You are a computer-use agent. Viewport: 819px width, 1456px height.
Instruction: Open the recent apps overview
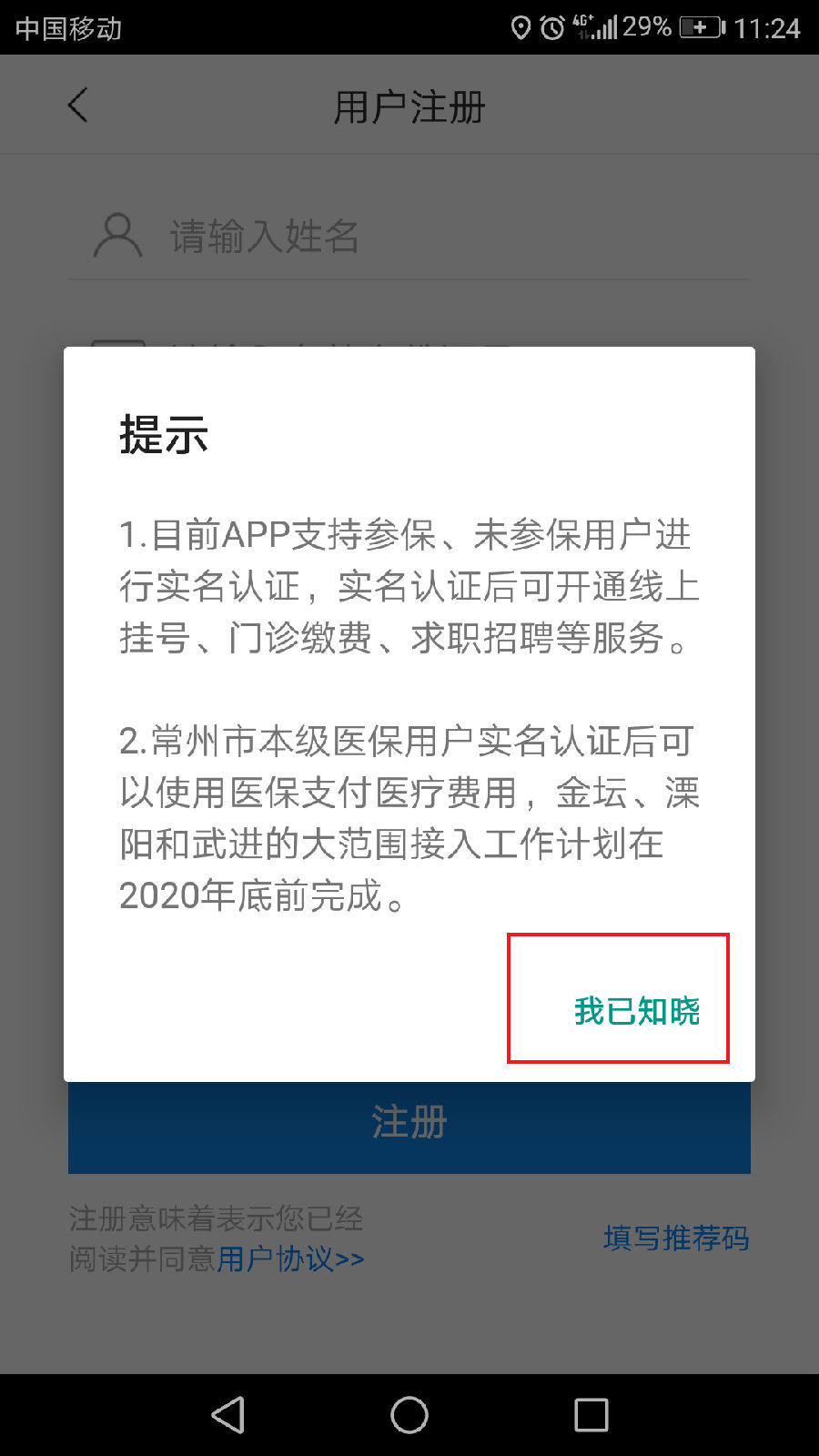(x=591, y=1415)
